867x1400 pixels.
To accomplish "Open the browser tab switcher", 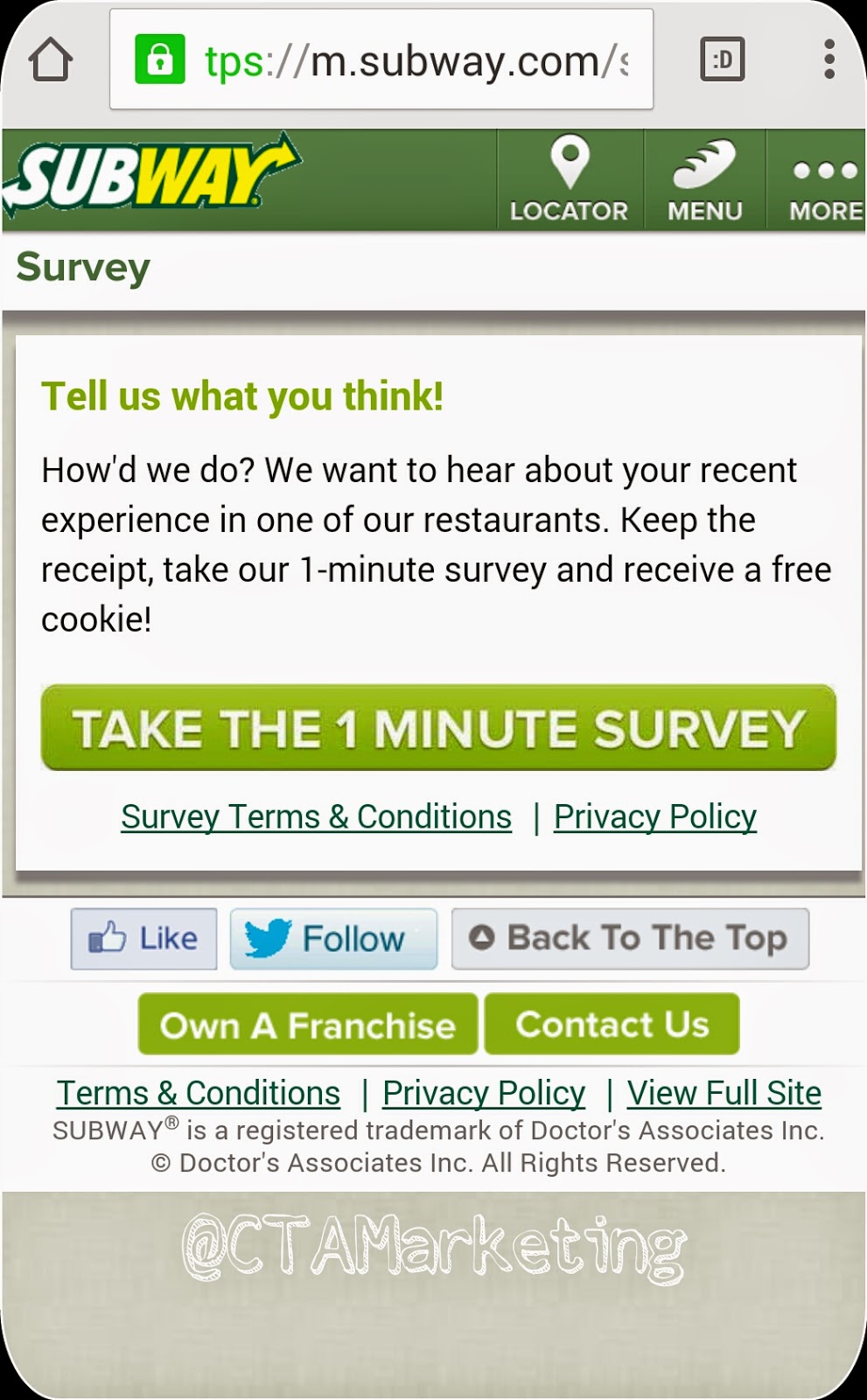I will point(722,59).
